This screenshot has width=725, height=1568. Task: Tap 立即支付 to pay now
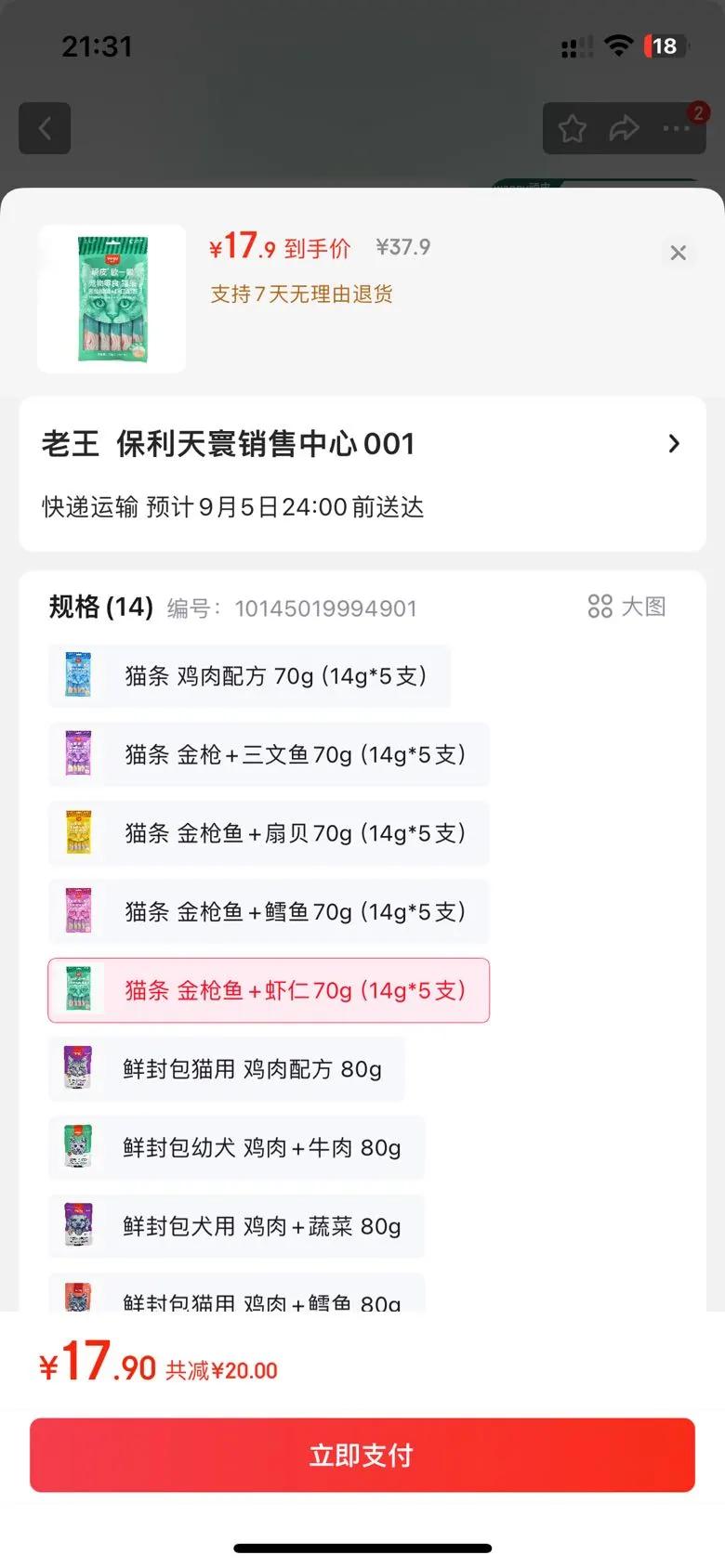362,1455
